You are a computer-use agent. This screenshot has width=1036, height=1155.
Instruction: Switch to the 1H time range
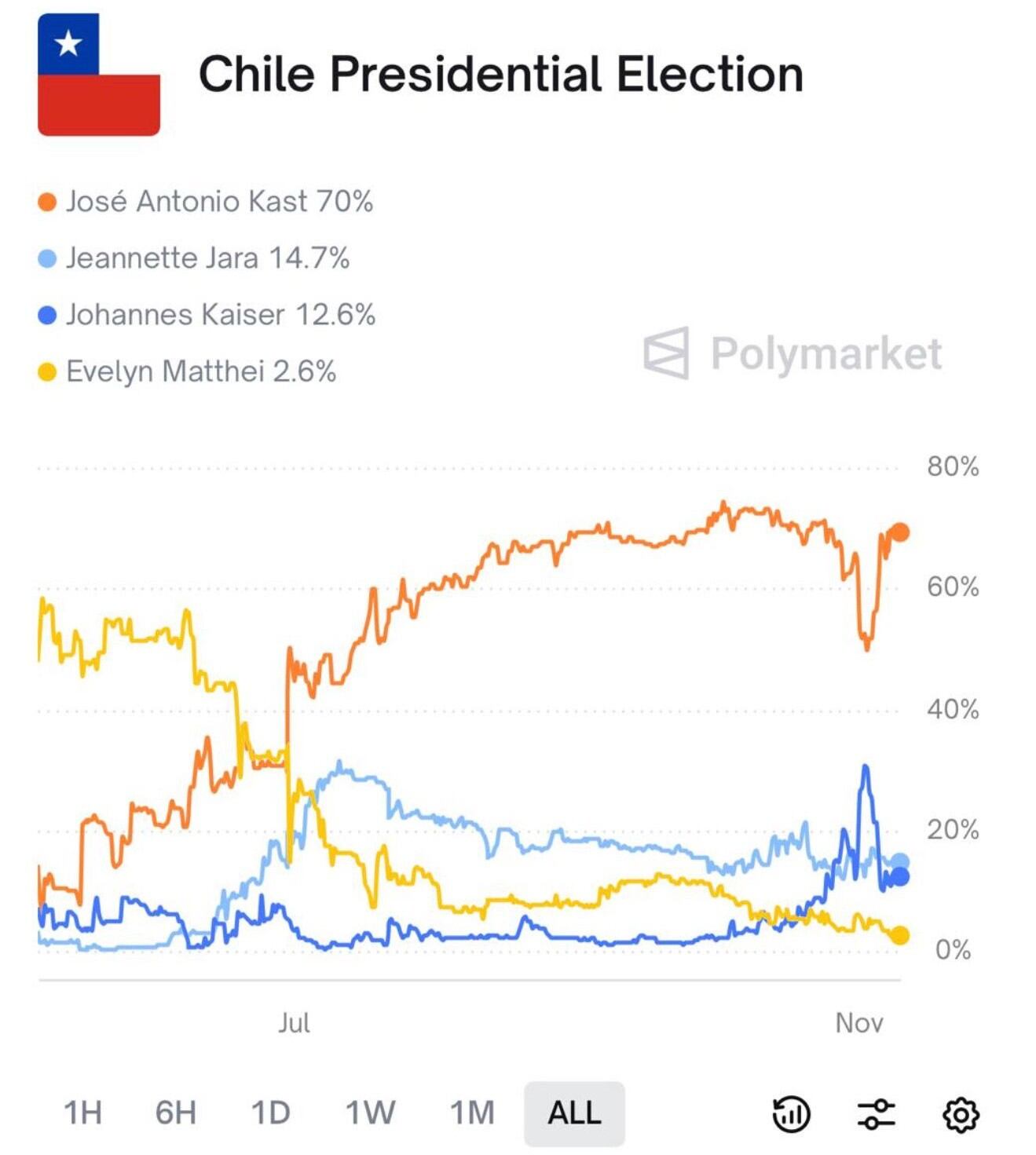pos(83,1112)
